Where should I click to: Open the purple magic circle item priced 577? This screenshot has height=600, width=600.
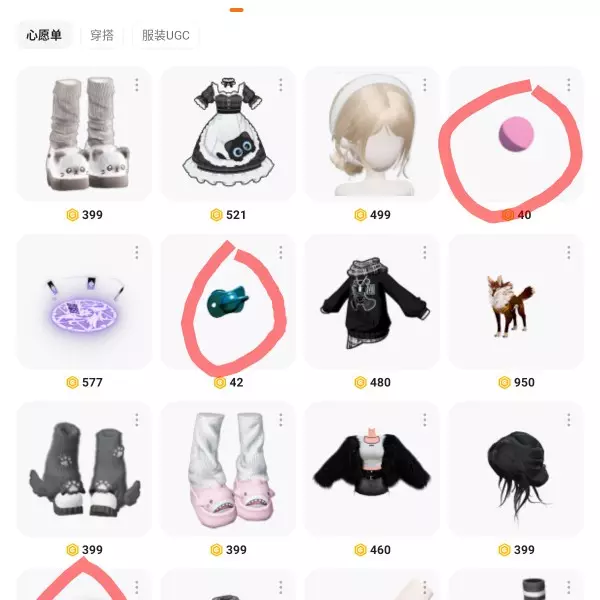coord(84,302)
